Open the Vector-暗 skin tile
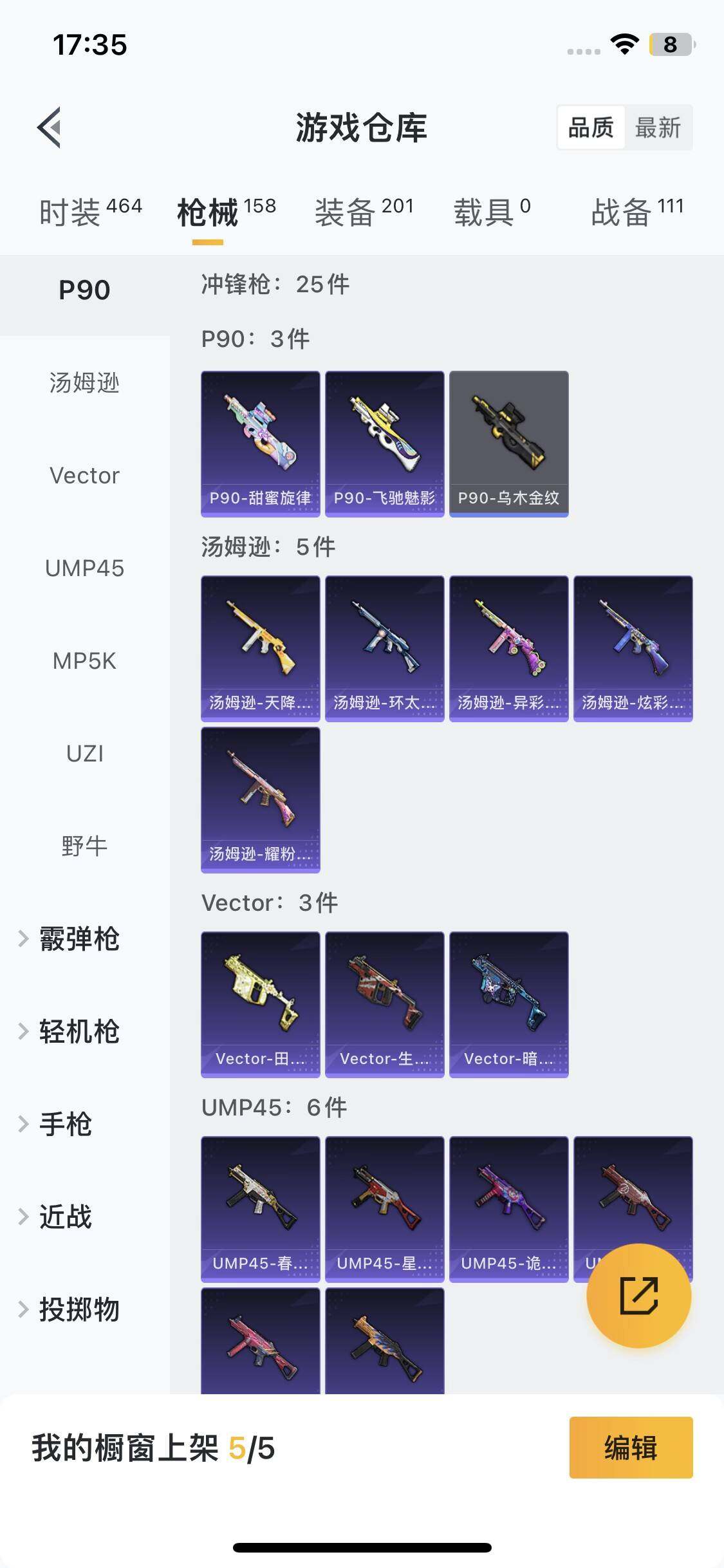This screenshot has width=724, height=1568. coord(509,1005)
